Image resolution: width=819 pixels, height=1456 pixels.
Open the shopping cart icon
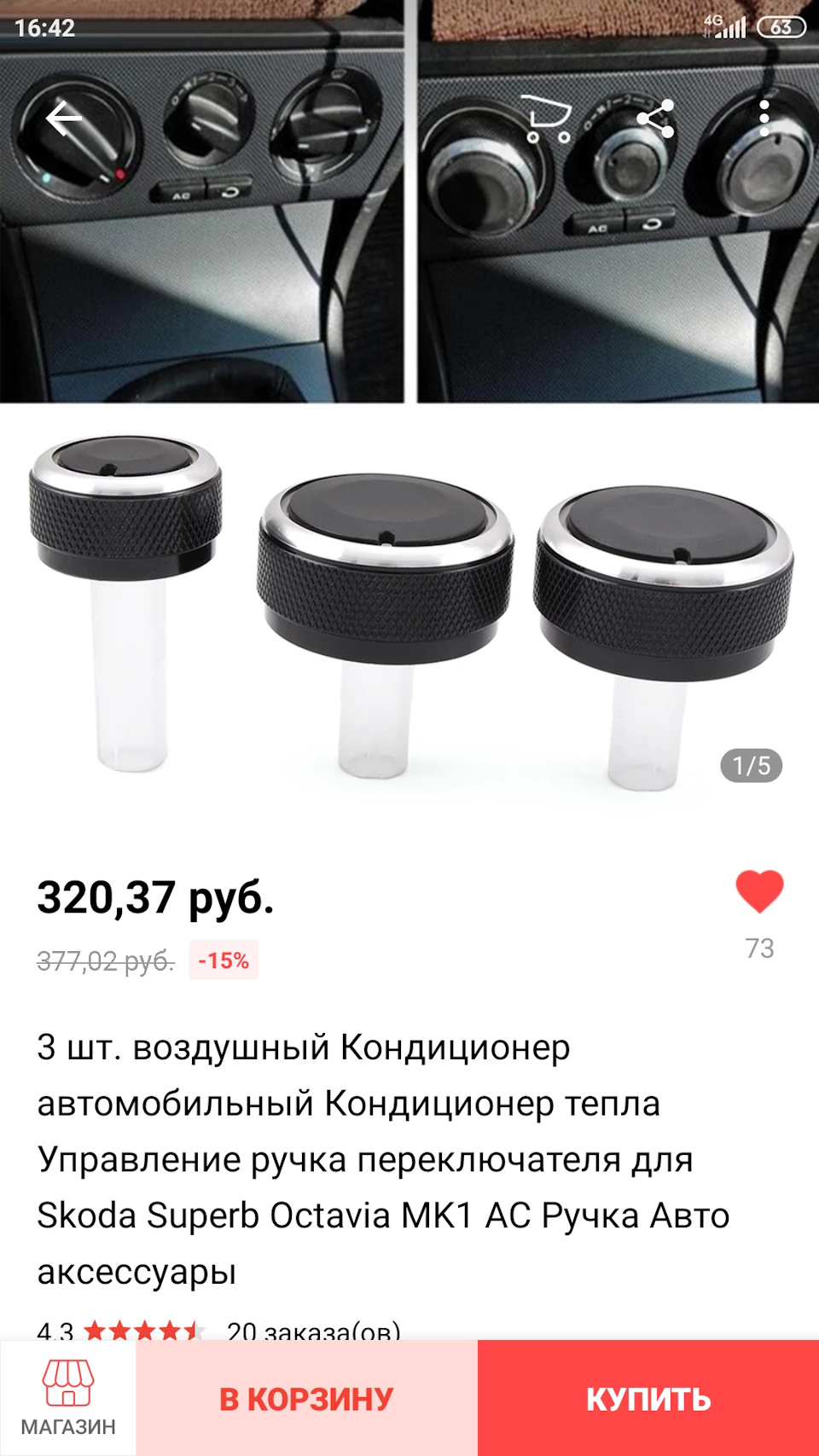(546, 119)
